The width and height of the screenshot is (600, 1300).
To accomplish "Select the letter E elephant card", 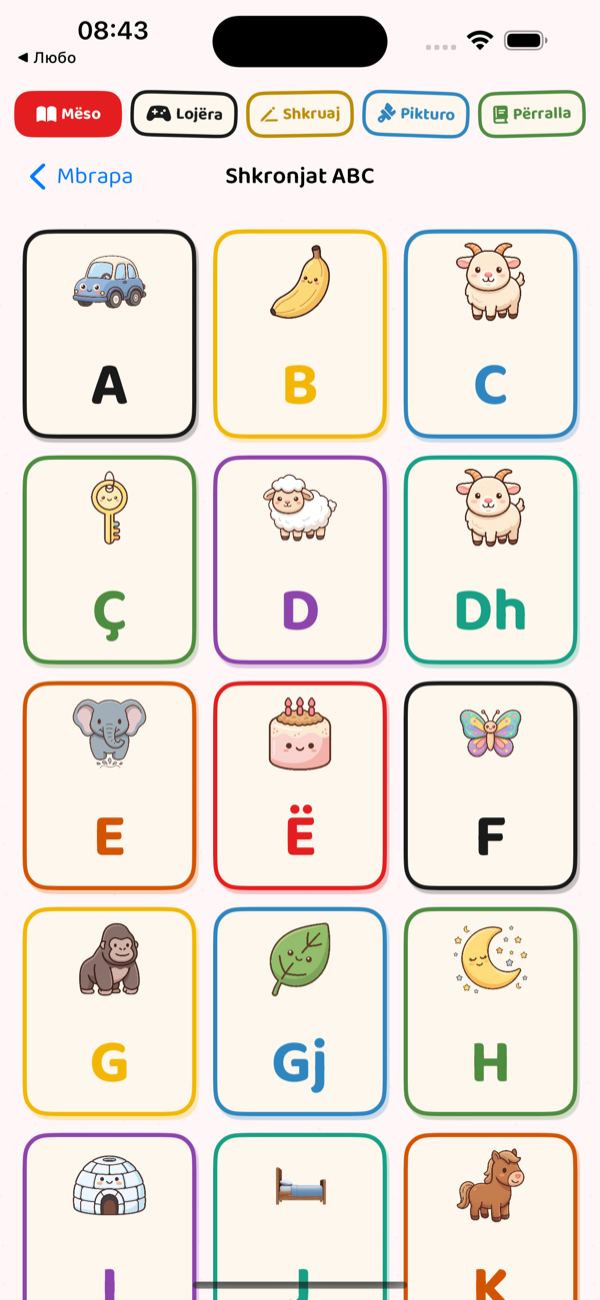I will coord(110,786).
